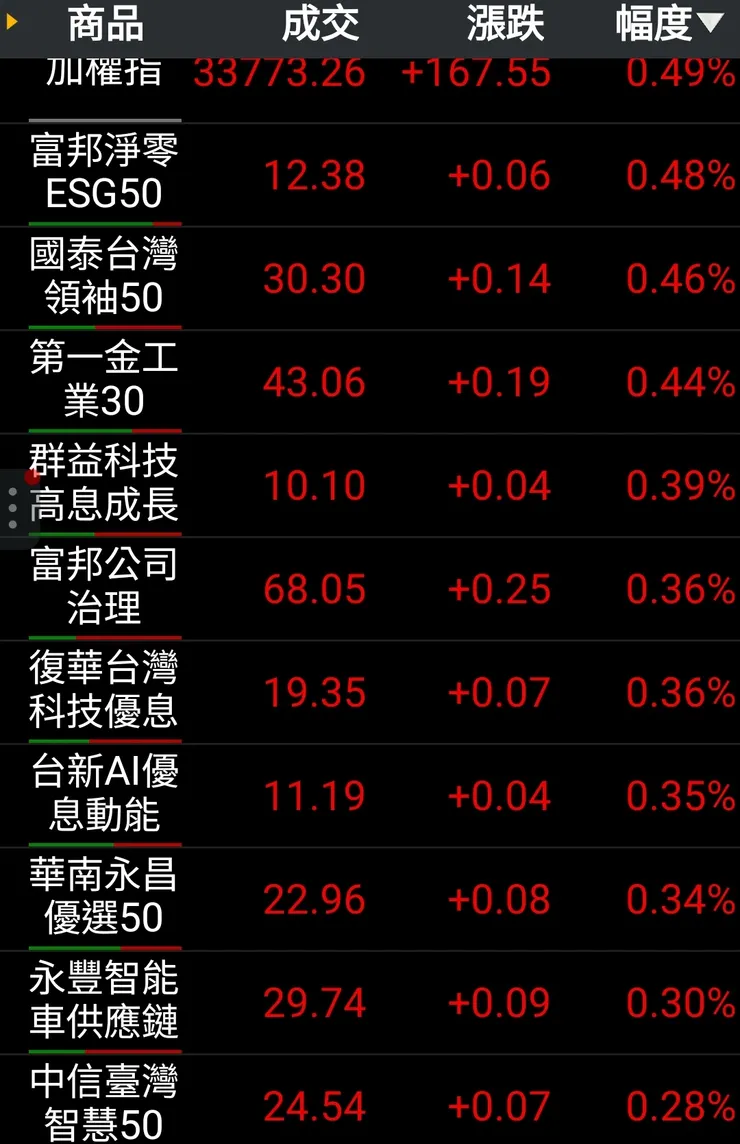Sort the list by the 漲跌 column

coord(505,25)
